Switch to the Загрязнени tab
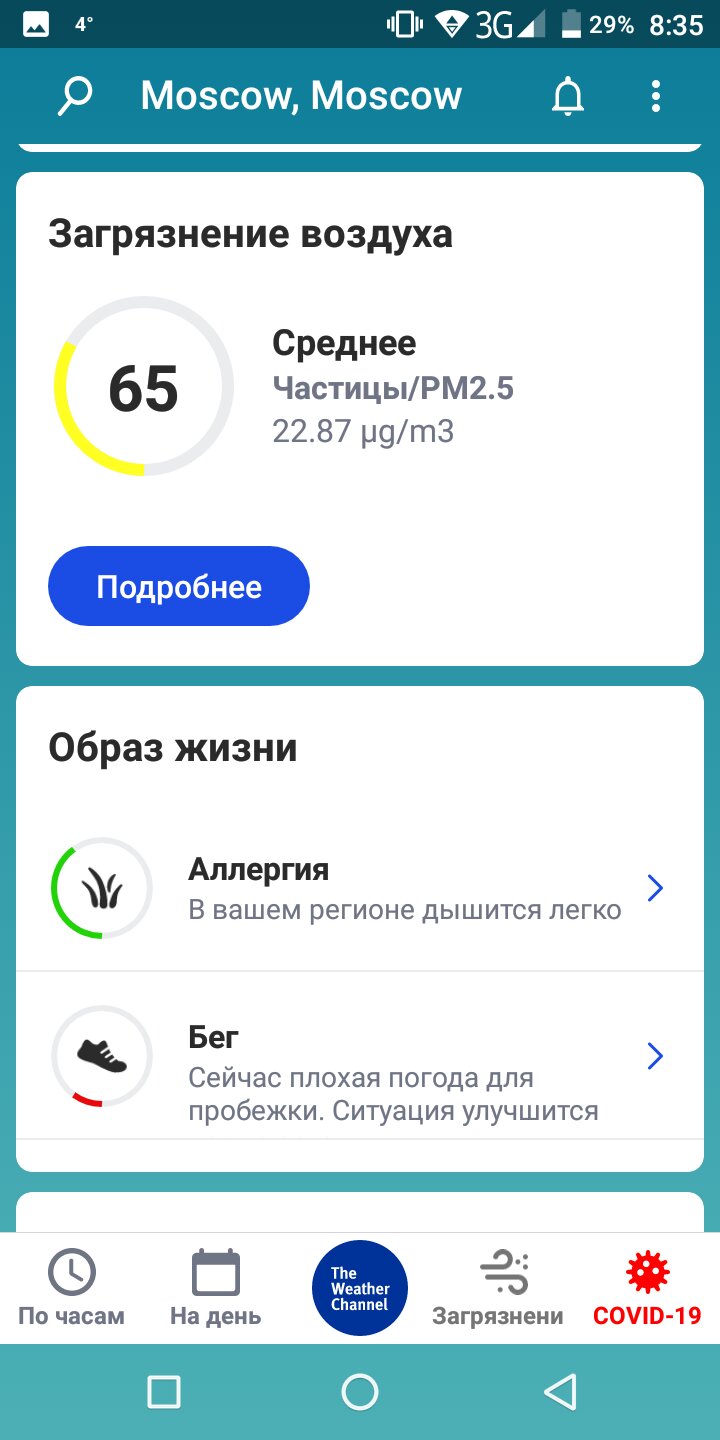This screenshot has width=720, height=1440. [x=498, y=1288]
